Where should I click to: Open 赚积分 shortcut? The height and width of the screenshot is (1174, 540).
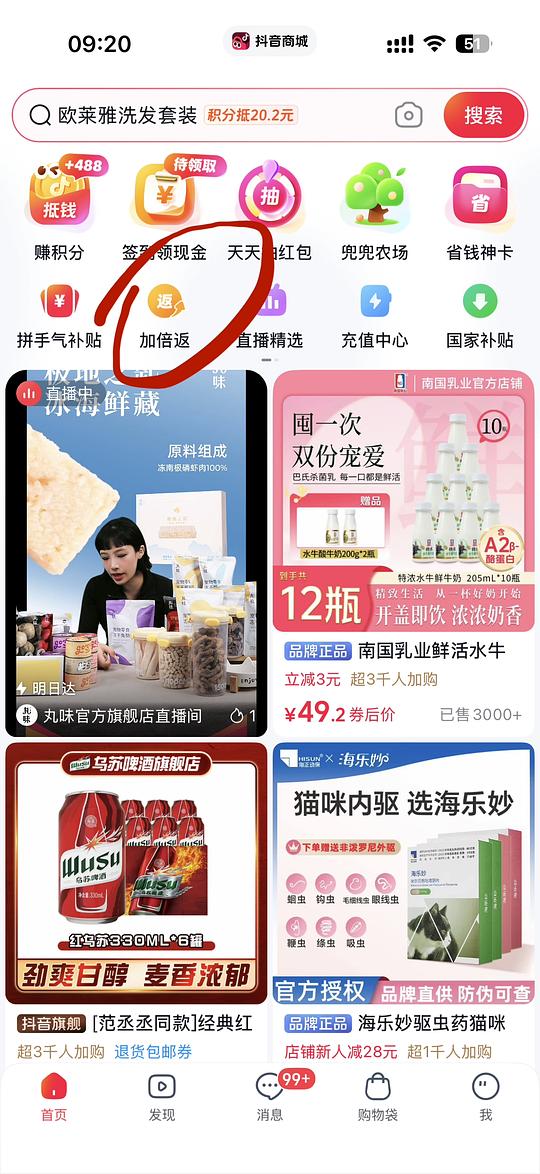click(59, 210)
